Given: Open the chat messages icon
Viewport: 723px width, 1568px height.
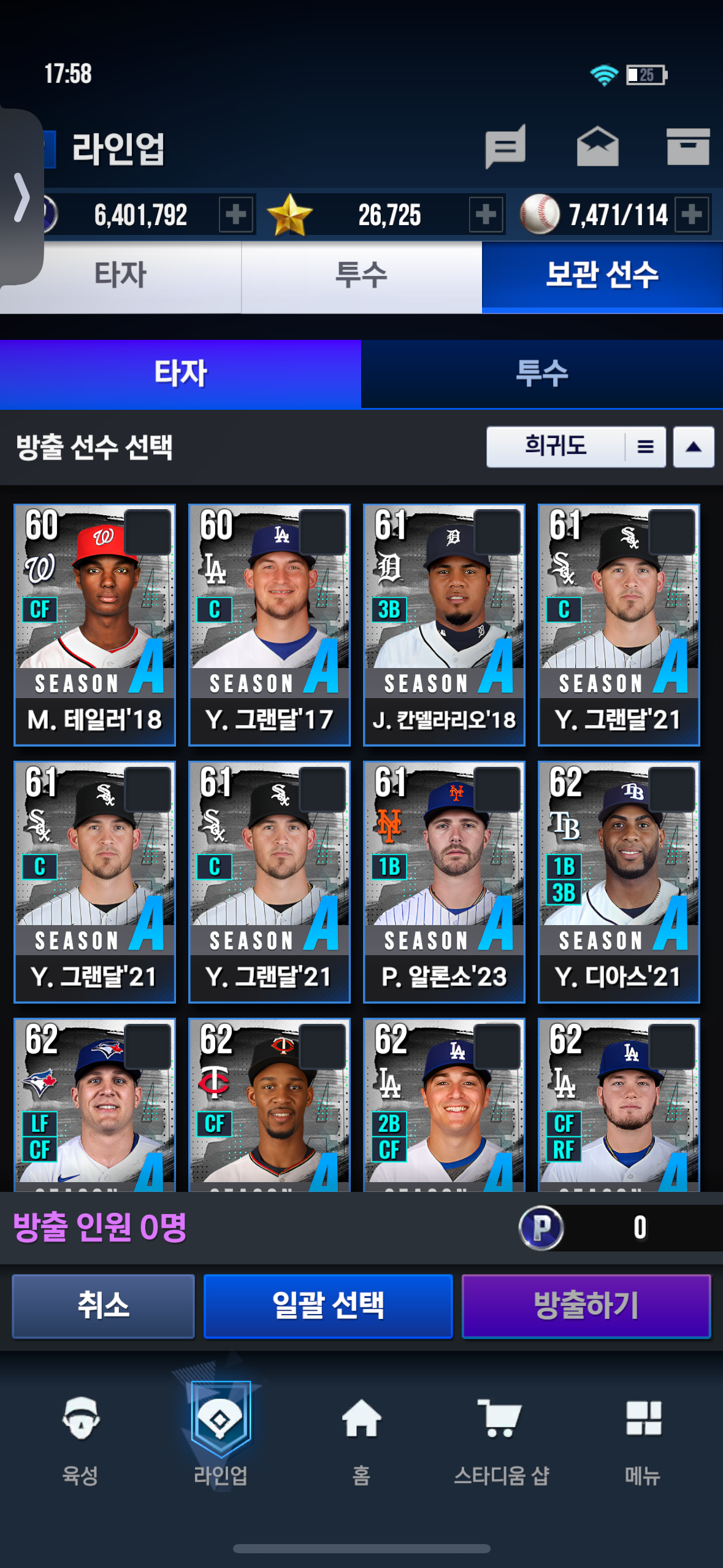Looking at the screenshot, I should coord(505,146).
